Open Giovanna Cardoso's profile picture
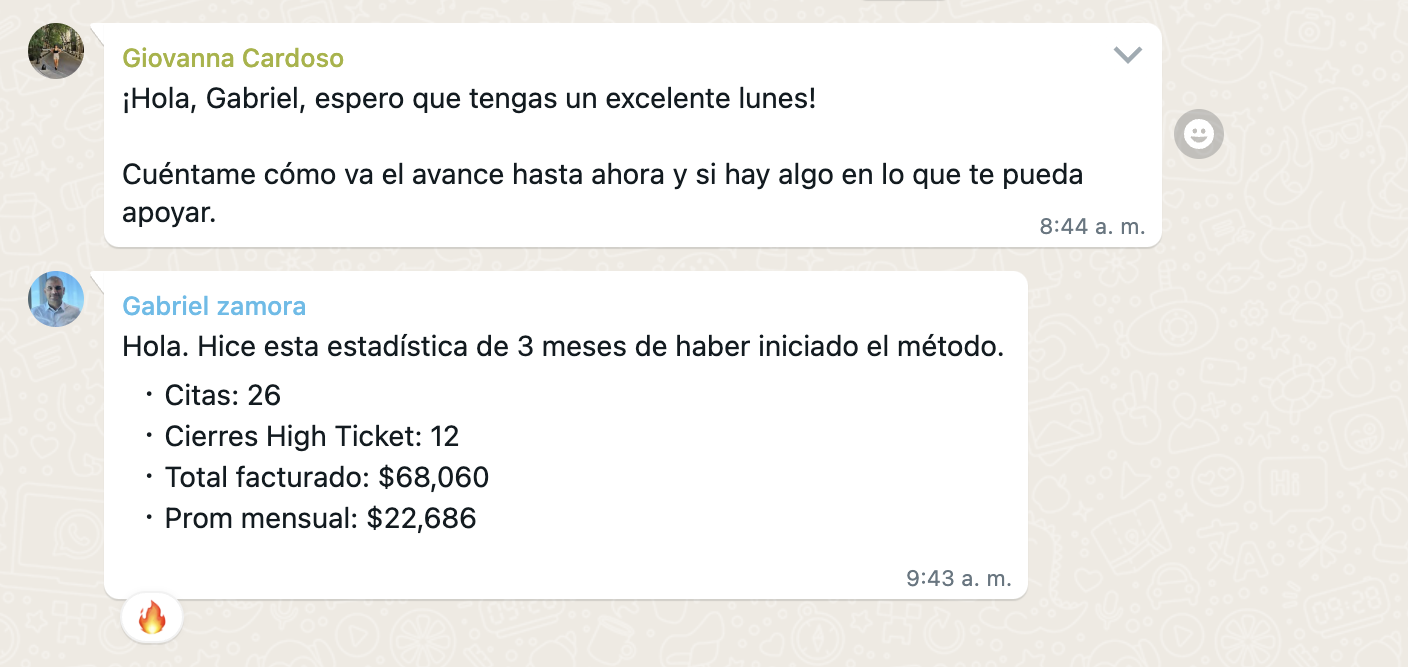Viewport: 1408px width, 667px height. pyautogui.click(x=56, y=51)
